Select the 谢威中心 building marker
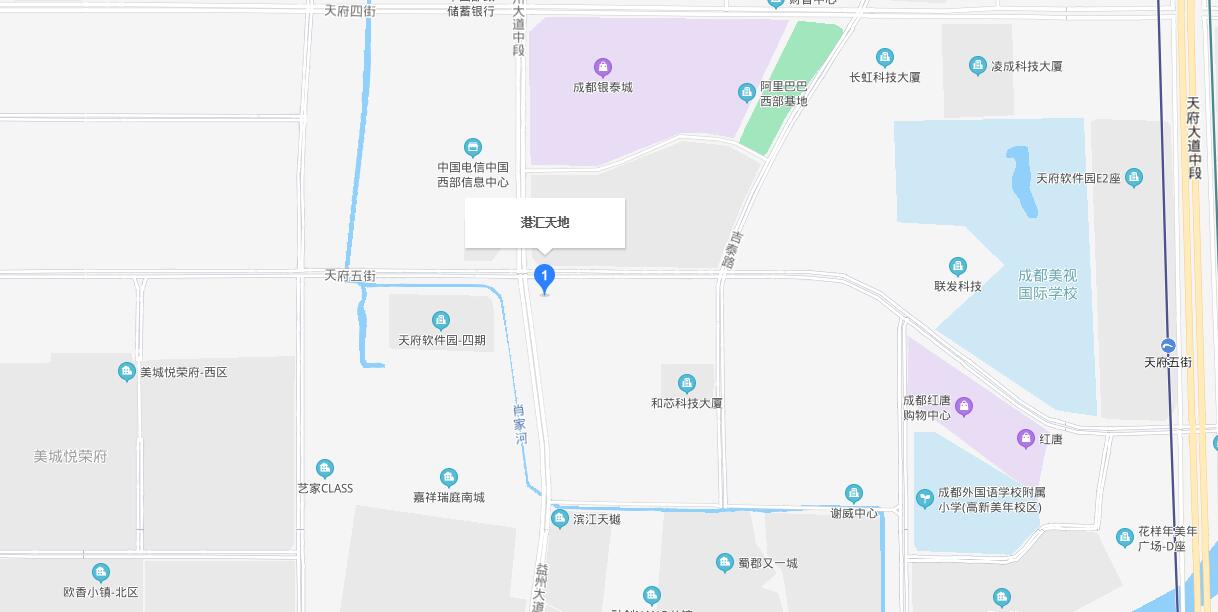Screen dimensions: 1218x612 click(854, 493)
